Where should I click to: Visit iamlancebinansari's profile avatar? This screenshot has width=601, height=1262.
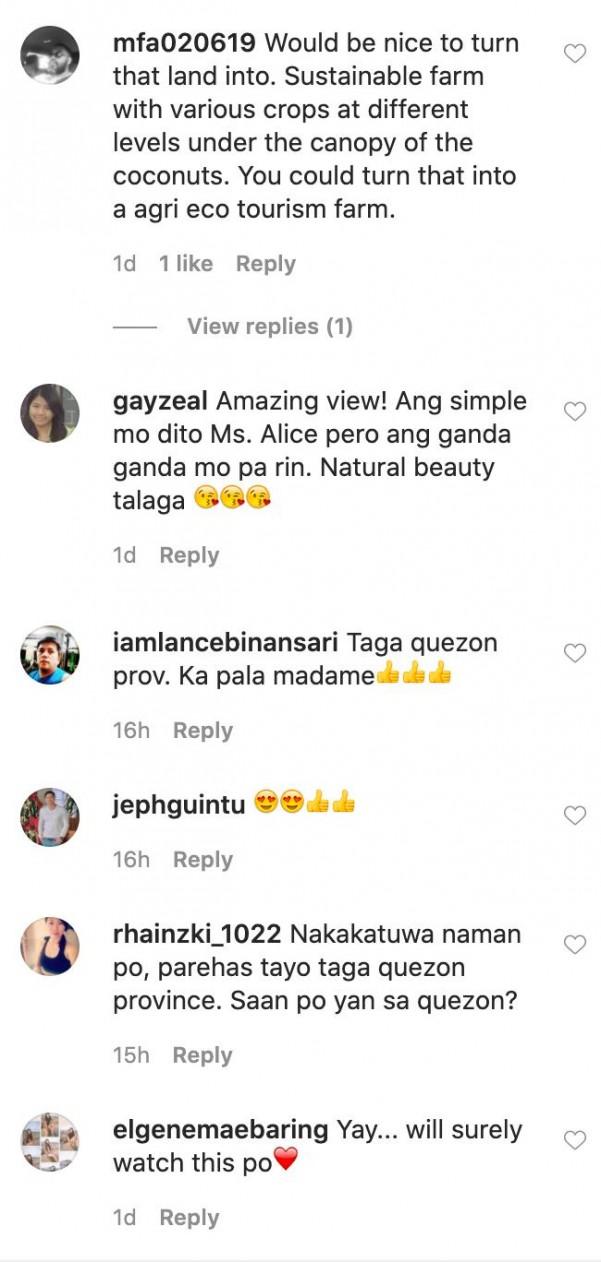click(50, 655)
